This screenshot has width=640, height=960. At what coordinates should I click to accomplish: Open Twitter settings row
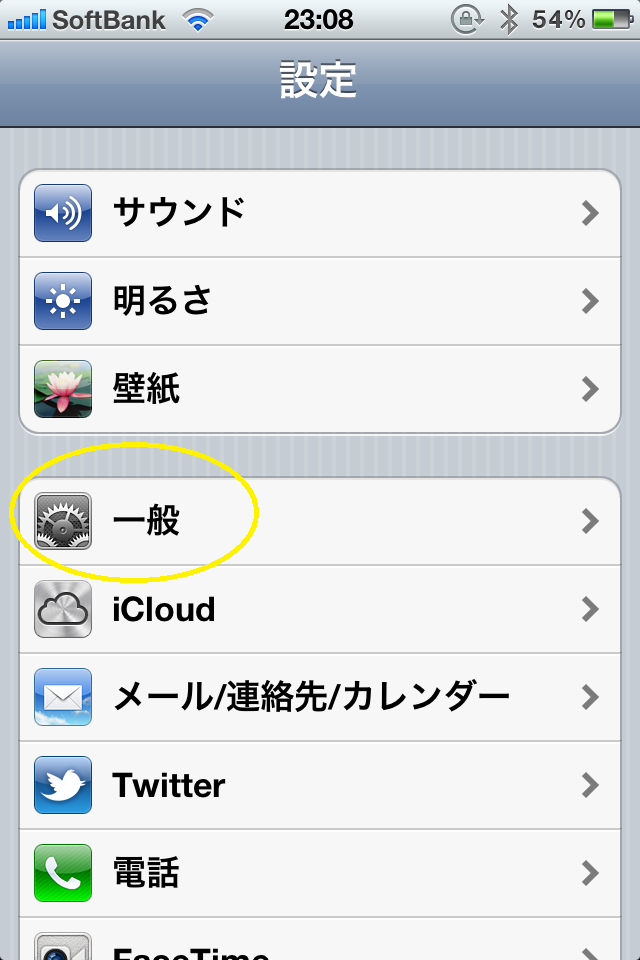click(x=320, y=785)
